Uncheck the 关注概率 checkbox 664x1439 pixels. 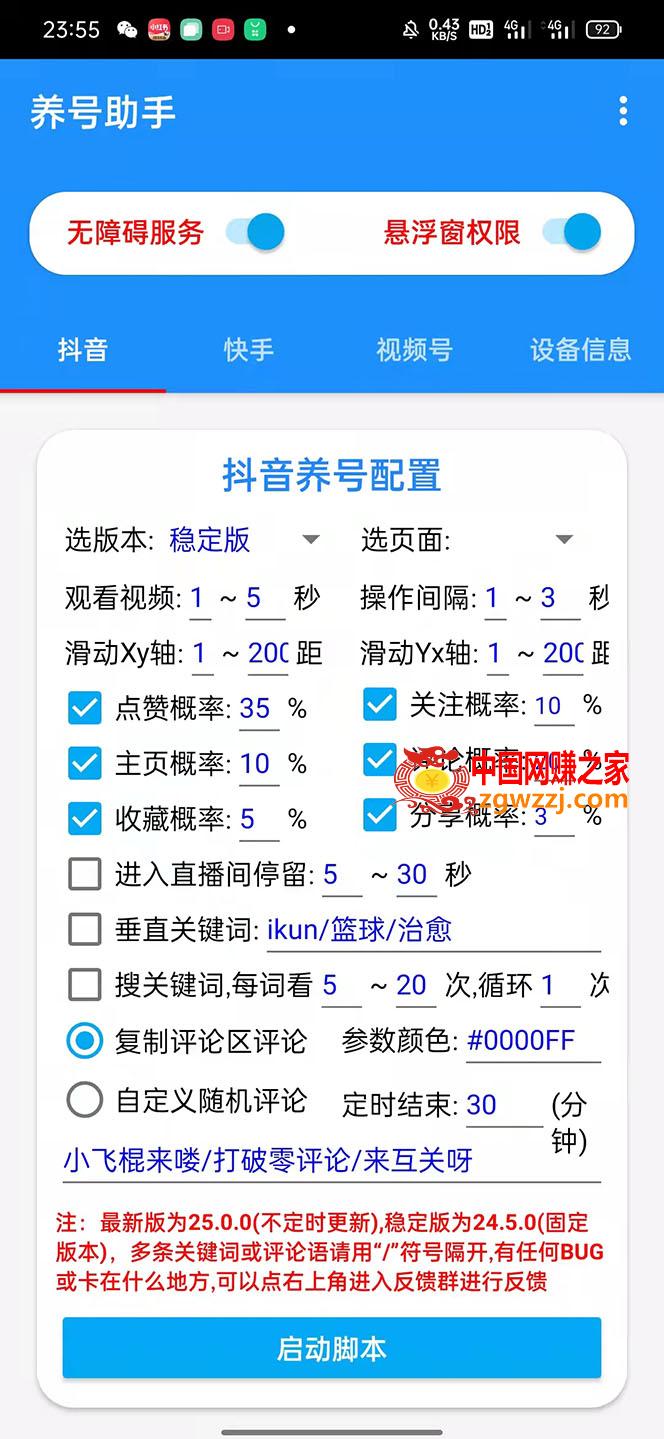point(380,704)
